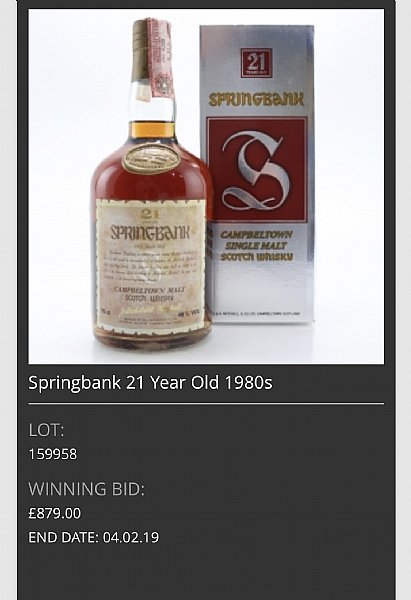Open the Springbank 21 Year Old bottle image
Viewport: 411px width, 600px height.
pos(206,186)
